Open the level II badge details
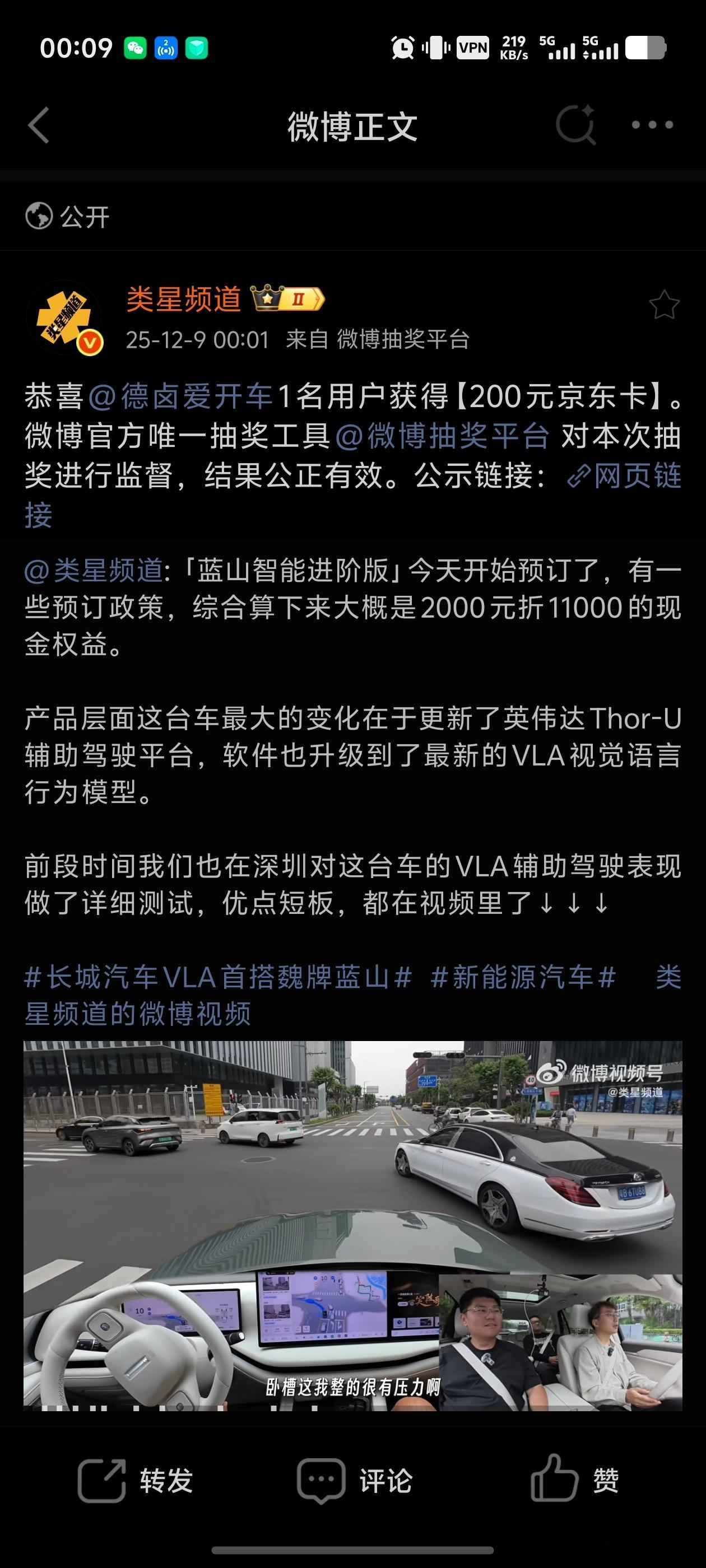Screen dimensions: 706x1568 click(x=299, y=300)
